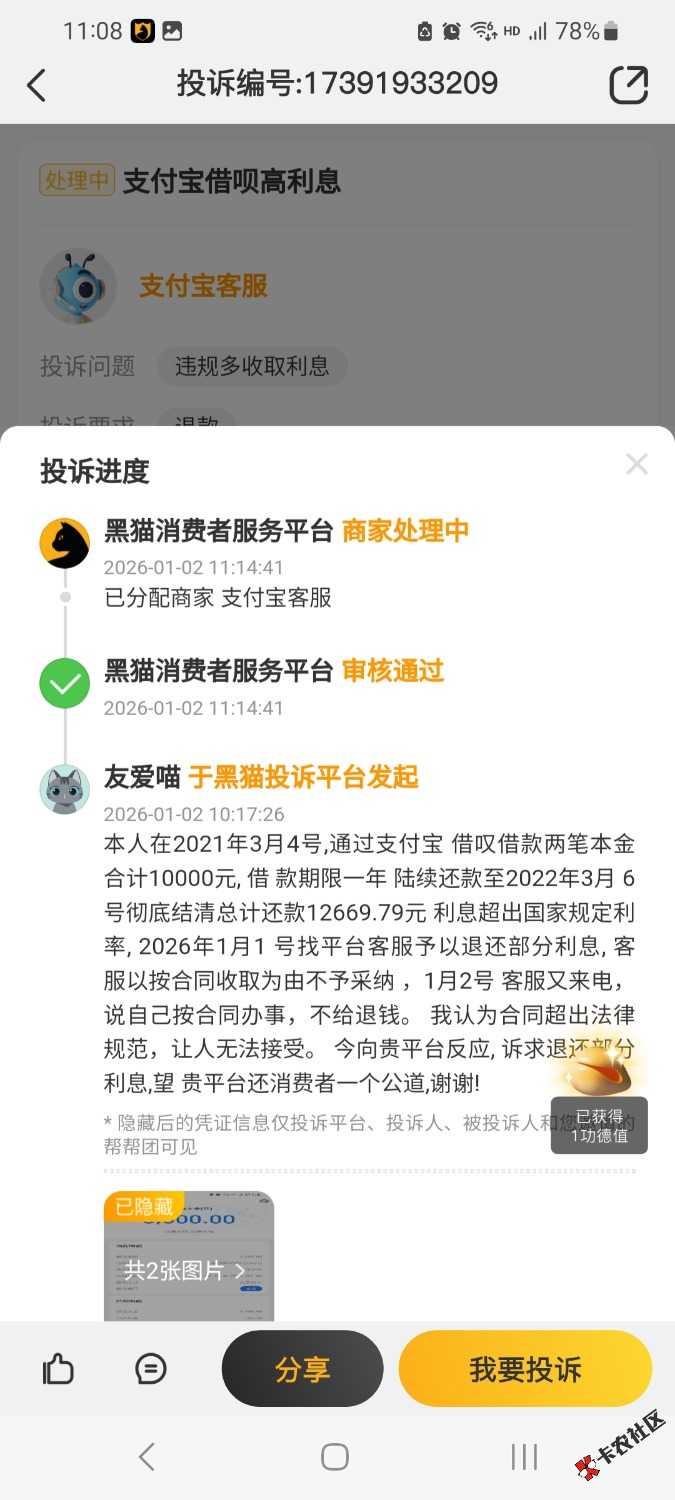The image size is (675, 1500).
Task: Open 支付宝客服 merchant page
Action: coord(203,286)
